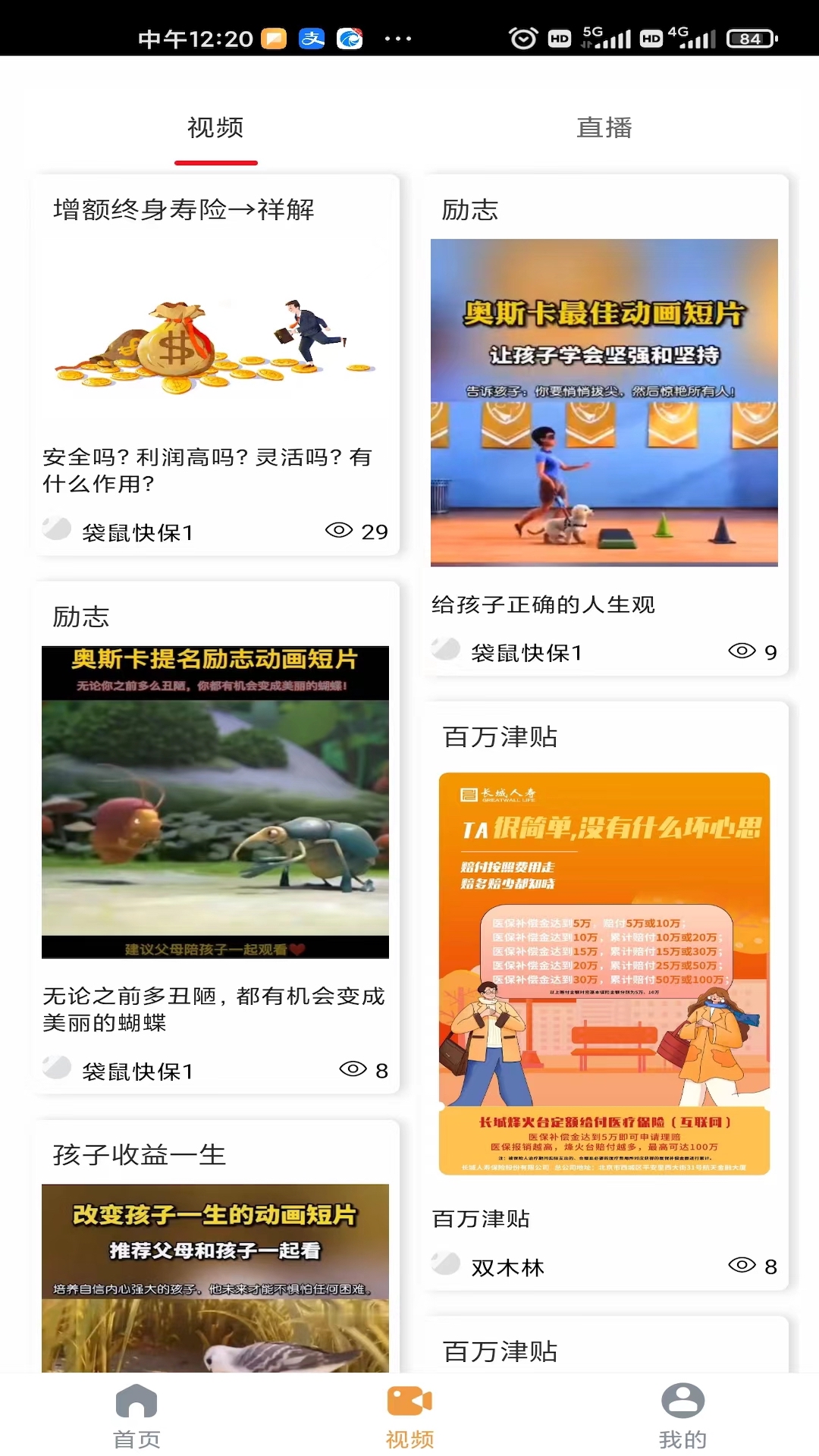Switch to the 直播 tab
Viewport: 819px width, 1456px height.
(x=604, y=127)
